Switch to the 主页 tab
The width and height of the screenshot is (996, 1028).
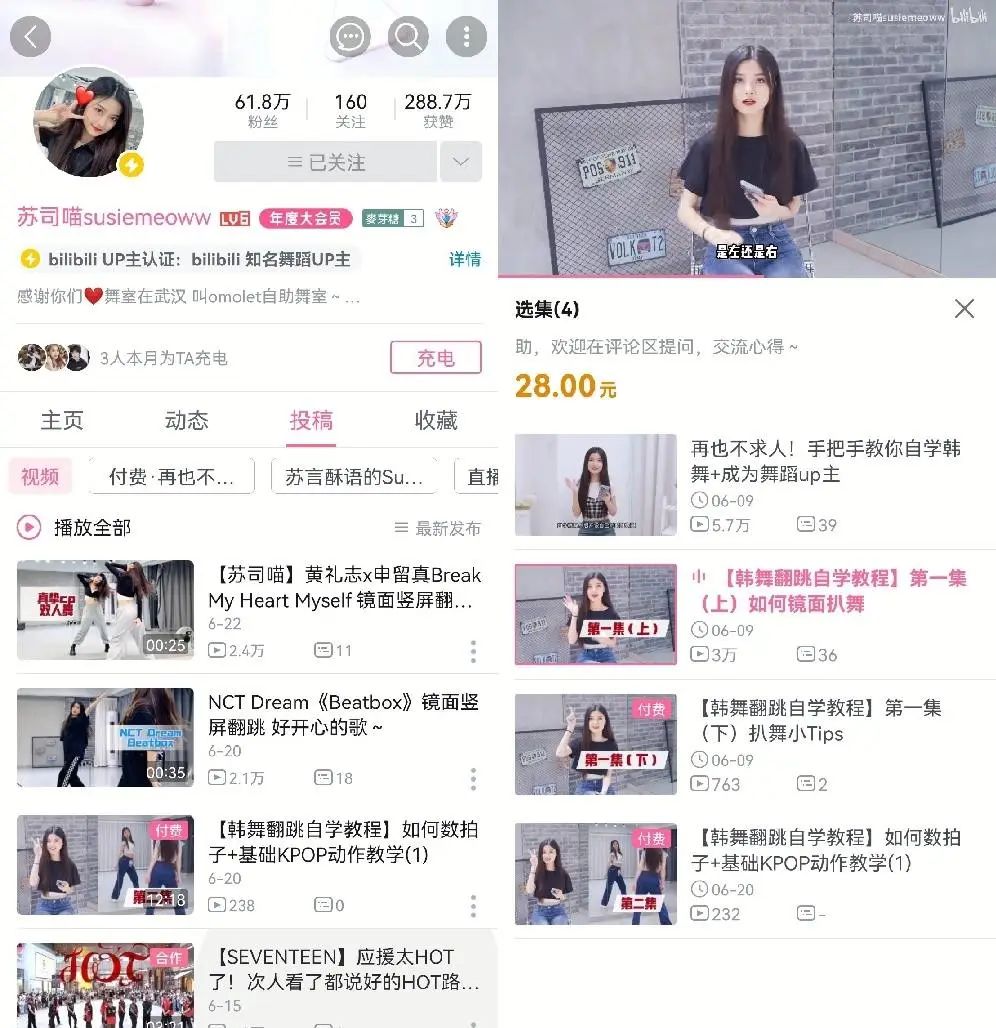62,421
